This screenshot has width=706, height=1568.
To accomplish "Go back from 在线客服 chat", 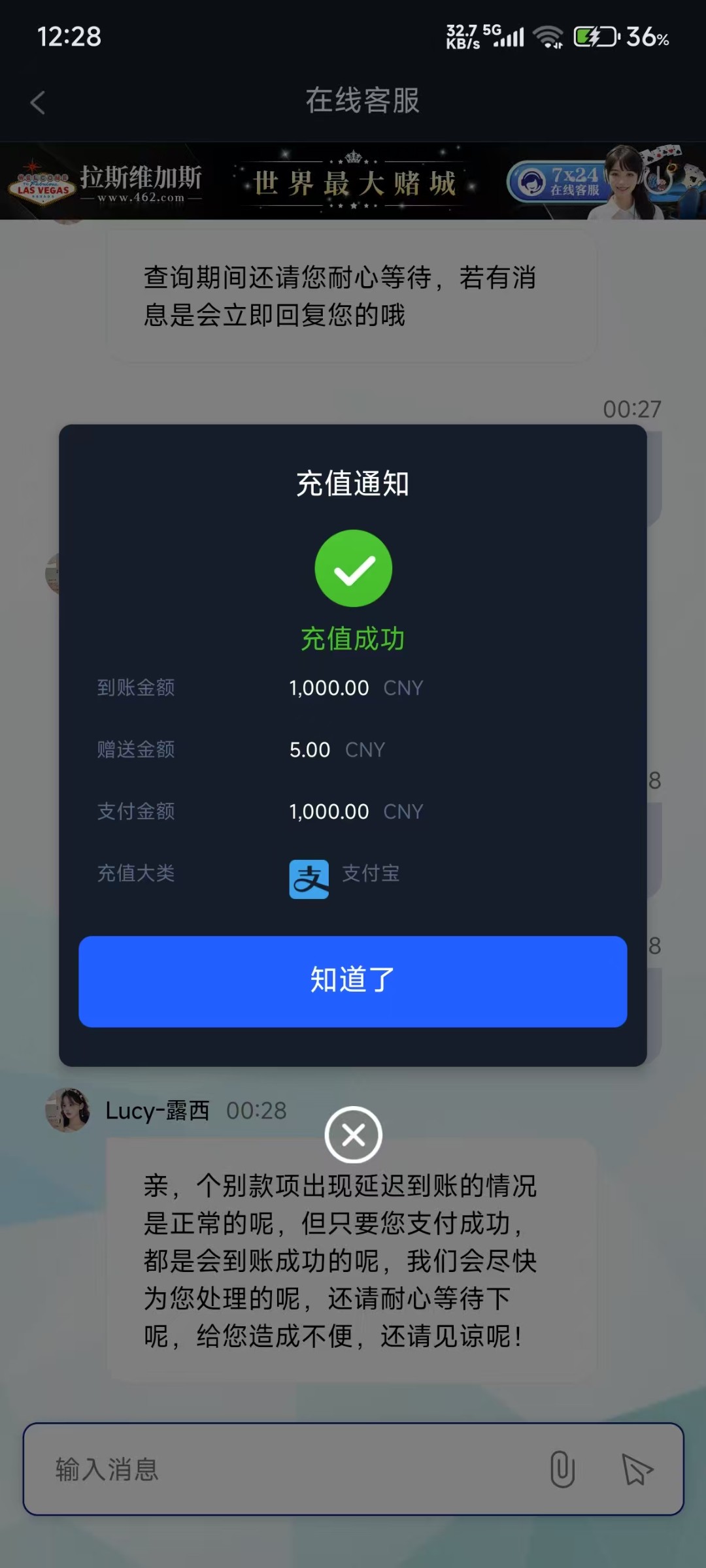I will pyautogui.click(x=38, y=103).
